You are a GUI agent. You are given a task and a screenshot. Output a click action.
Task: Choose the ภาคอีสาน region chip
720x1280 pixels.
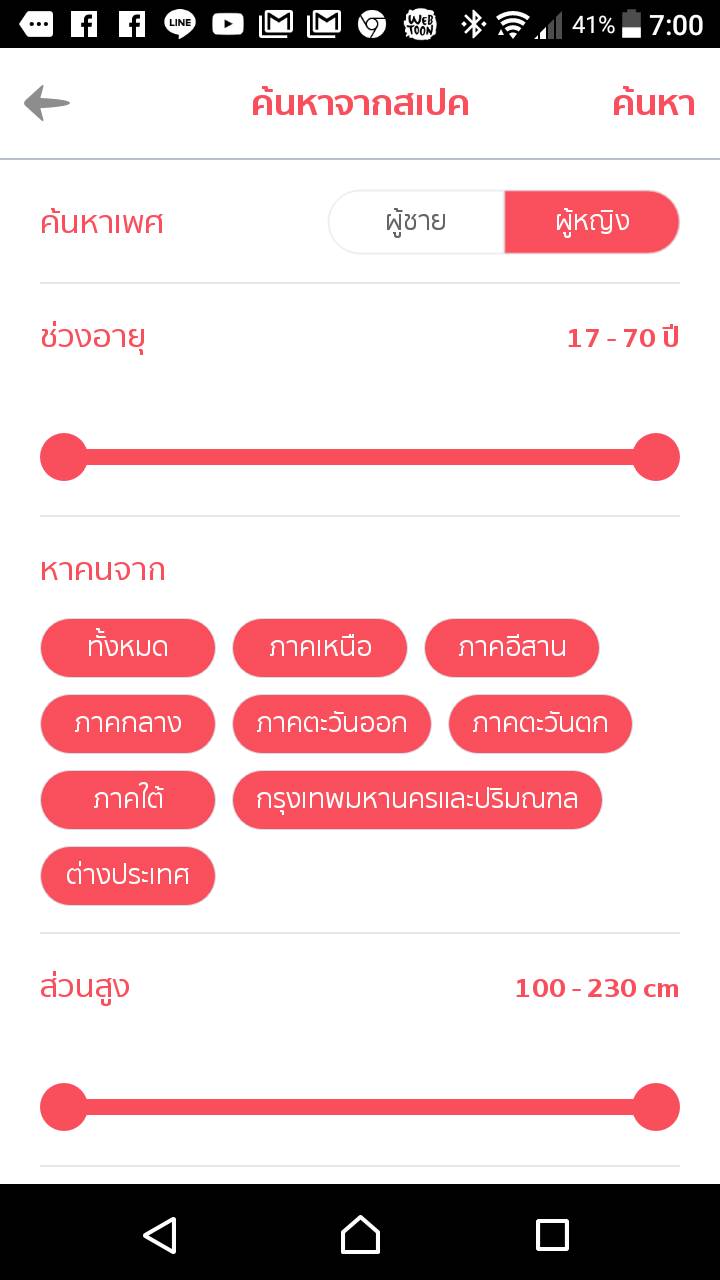point(512,648)
